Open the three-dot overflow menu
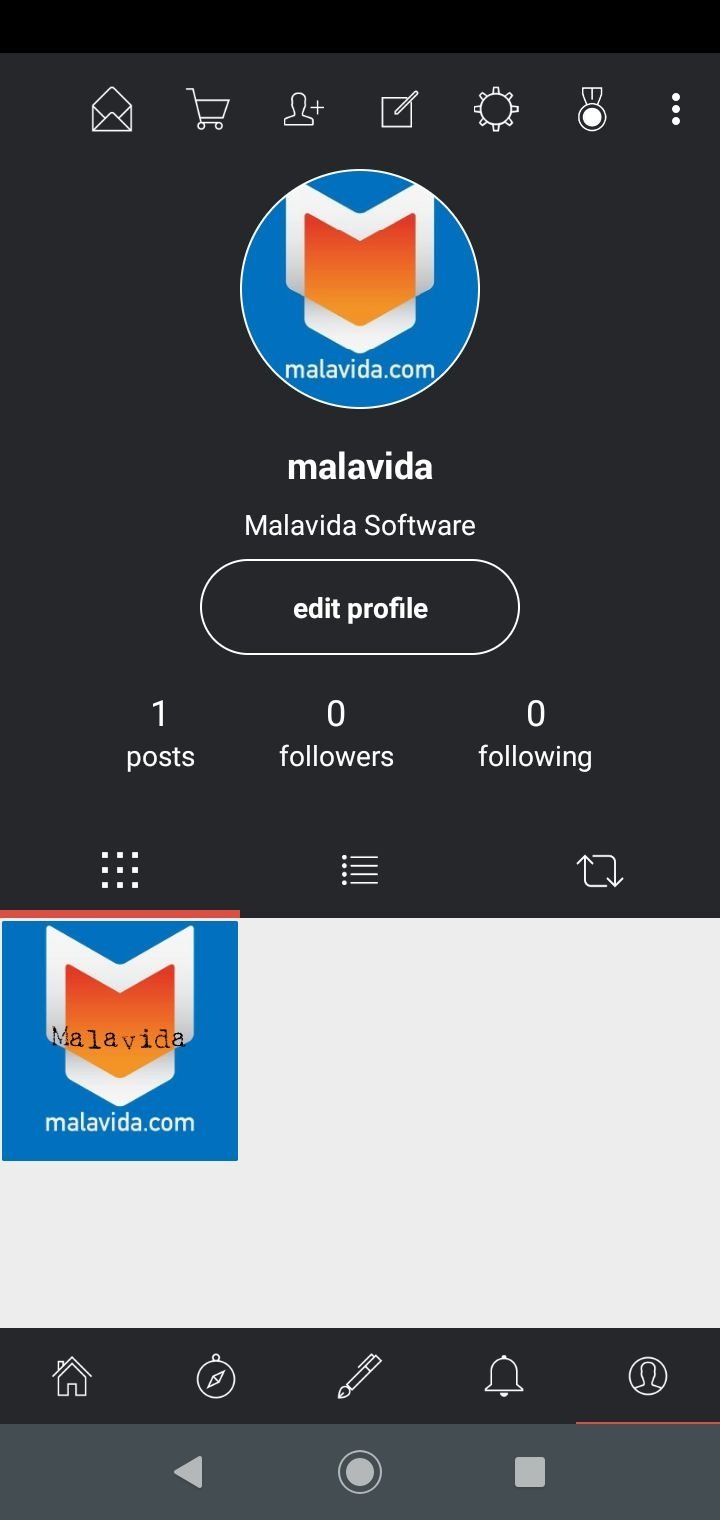Image resolution: width=720 pixels, height=1520 pixels. 676,109
